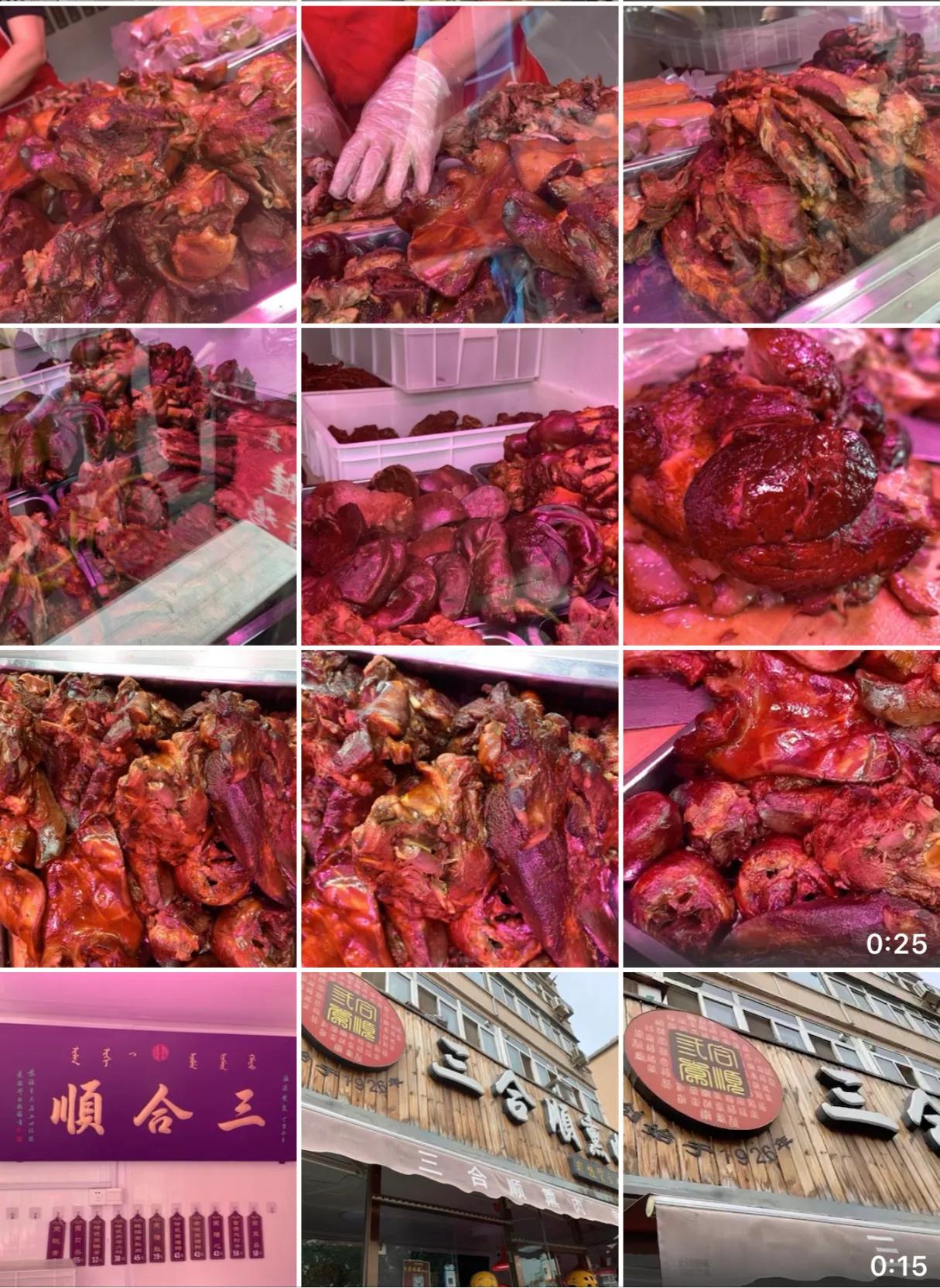
Task: Open the meat photo with the red-apron worker
Action: point(148,164)
